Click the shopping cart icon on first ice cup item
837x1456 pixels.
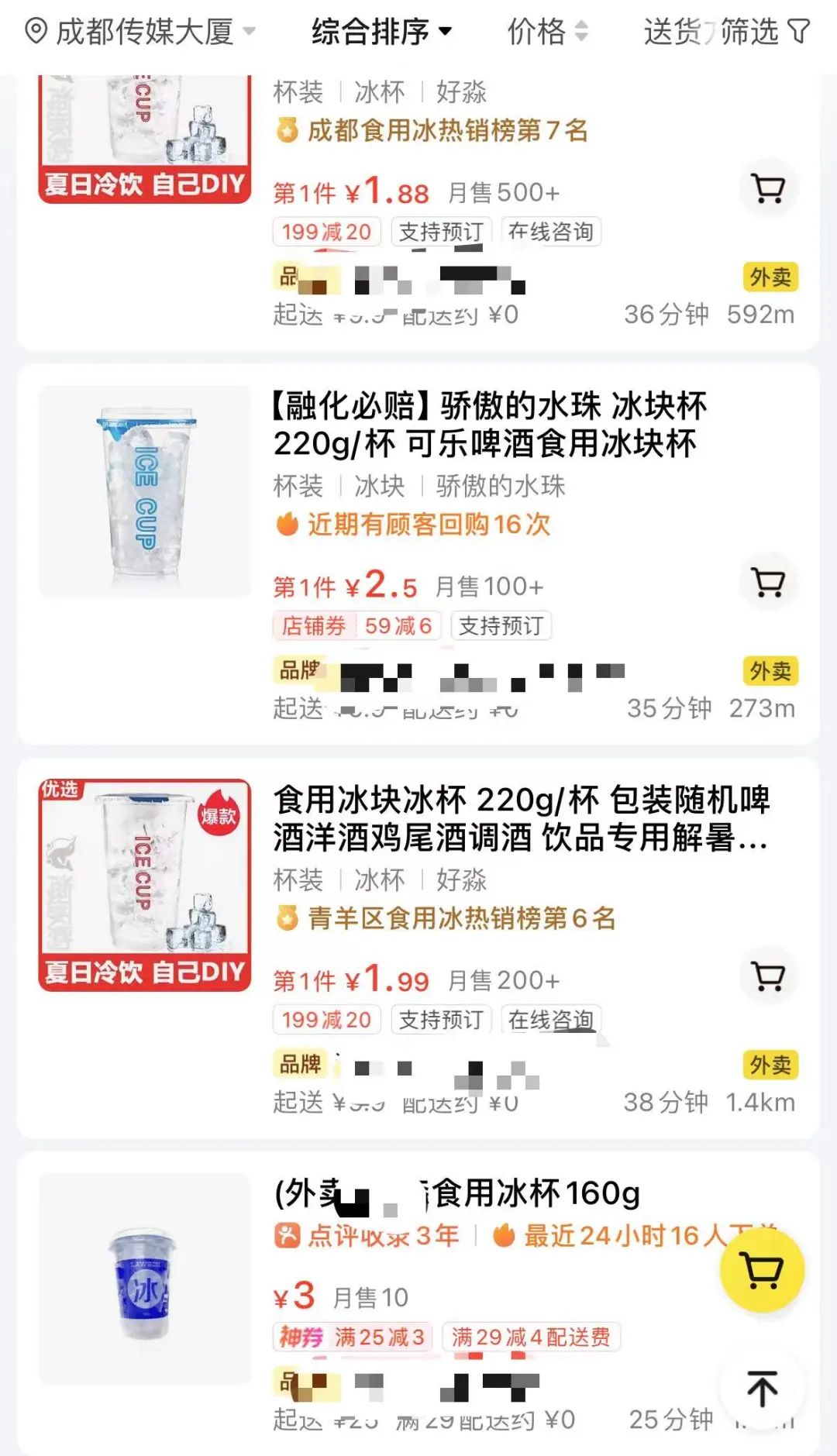[x=769, y=188]
